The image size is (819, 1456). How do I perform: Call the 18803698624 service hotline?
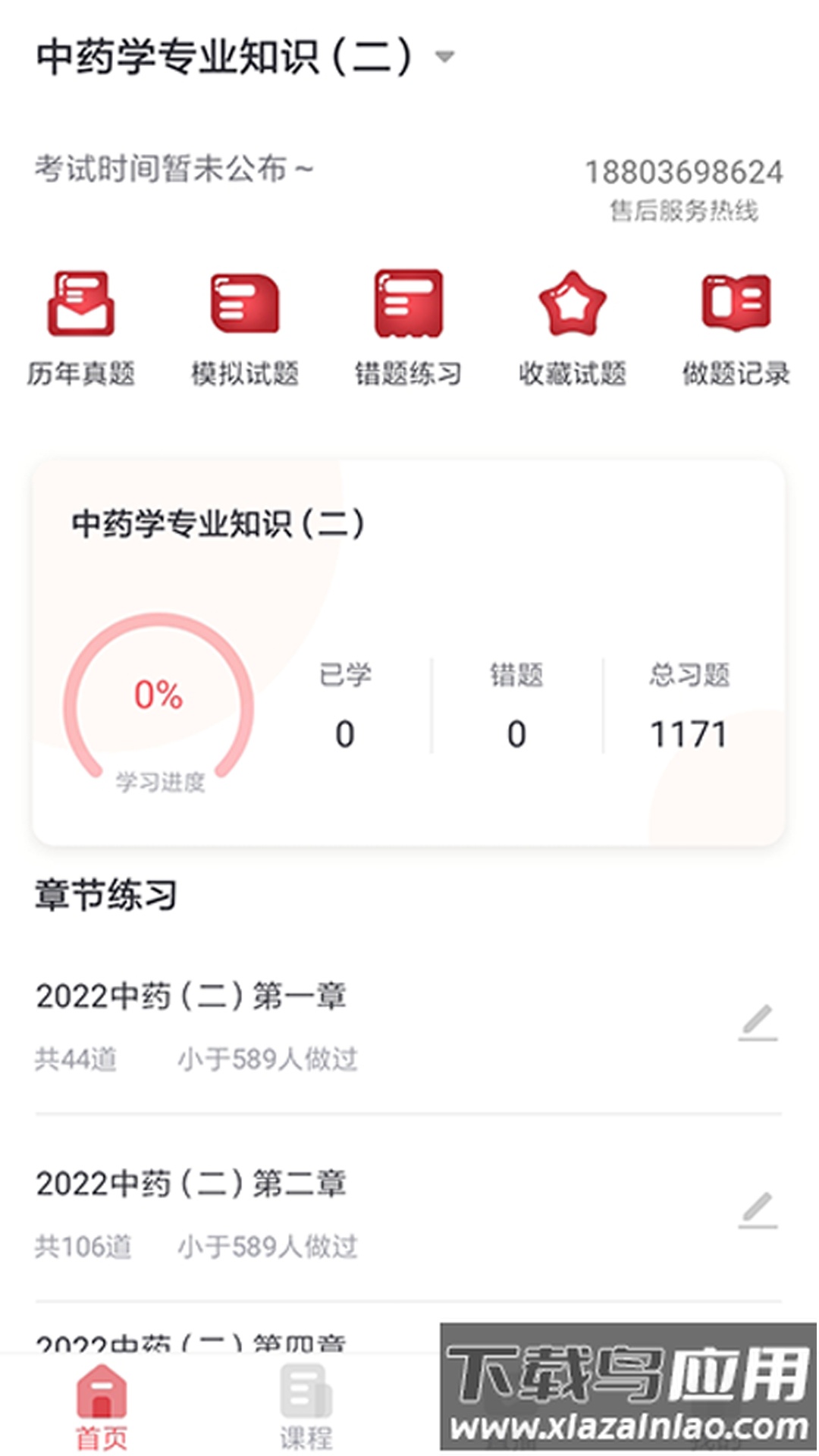(683, 173)
